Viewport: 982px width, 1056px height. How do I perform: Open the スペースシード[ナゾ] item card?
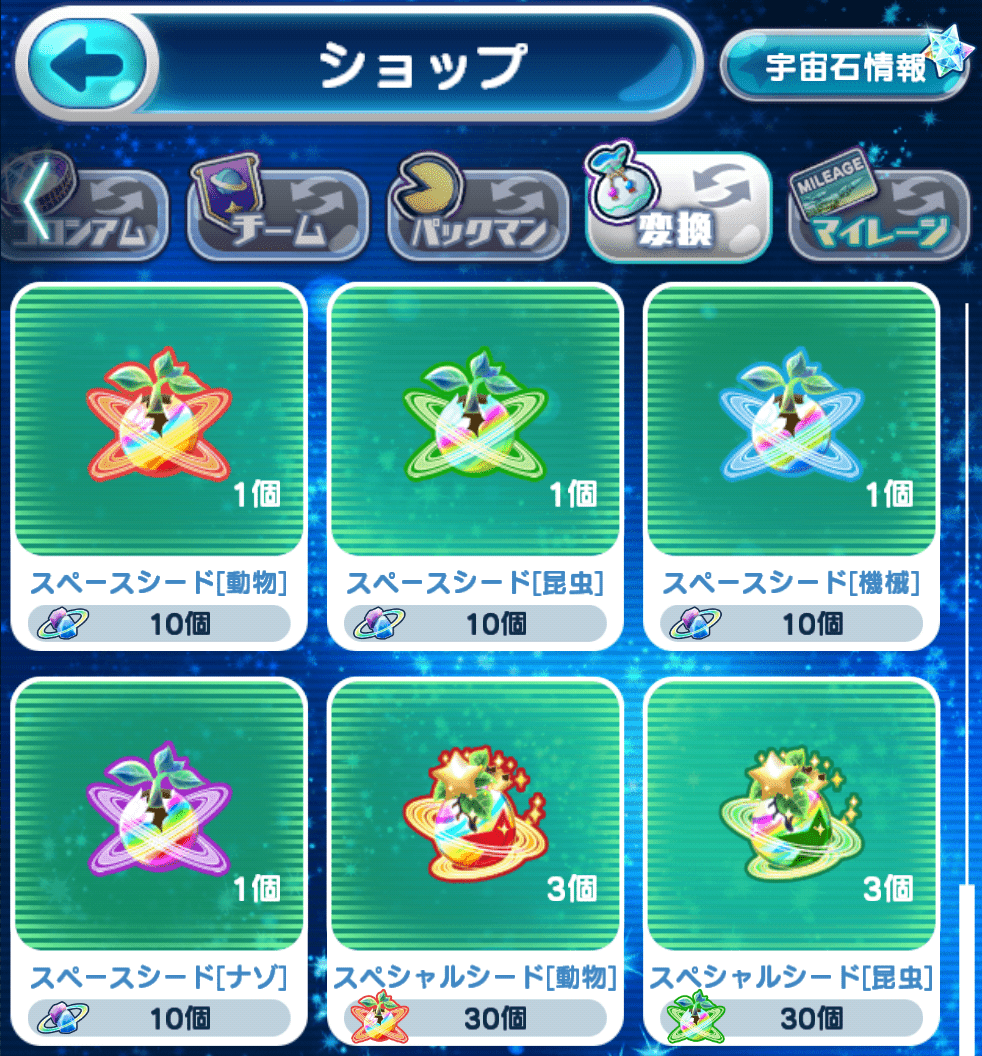coord(159,860)
